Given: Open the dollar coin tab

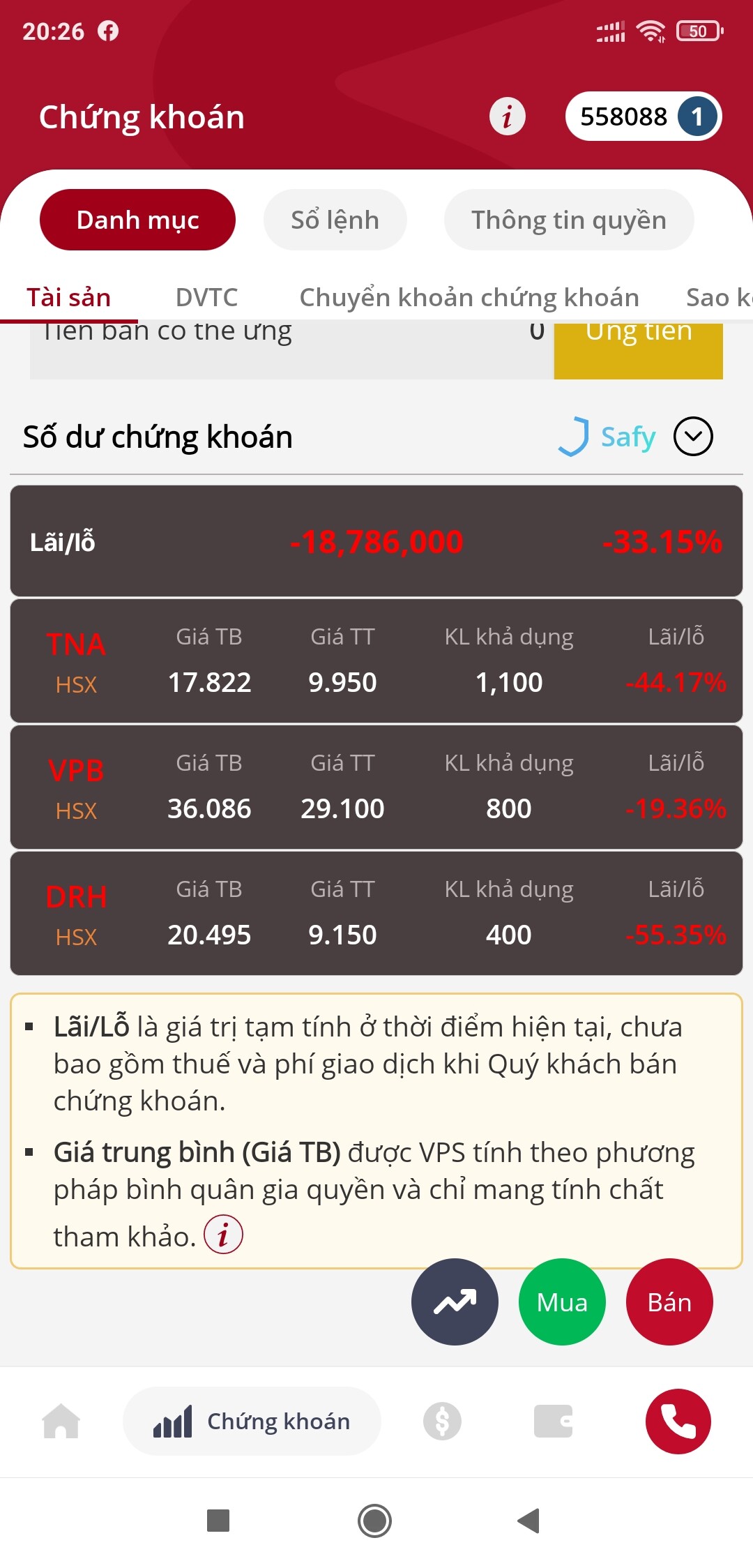Looking at the screenshot, I should [442, 1421].
